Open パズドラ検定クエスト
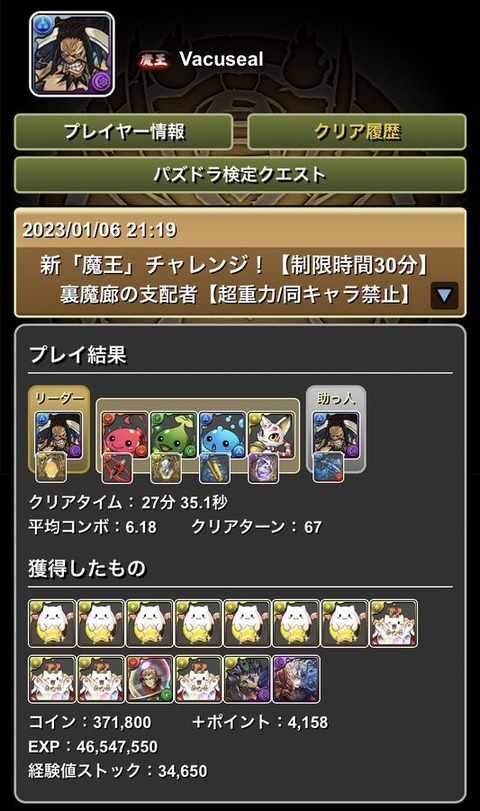Image resolution: width=480 pixels, height=811 pixels. (x=240, y=175)
